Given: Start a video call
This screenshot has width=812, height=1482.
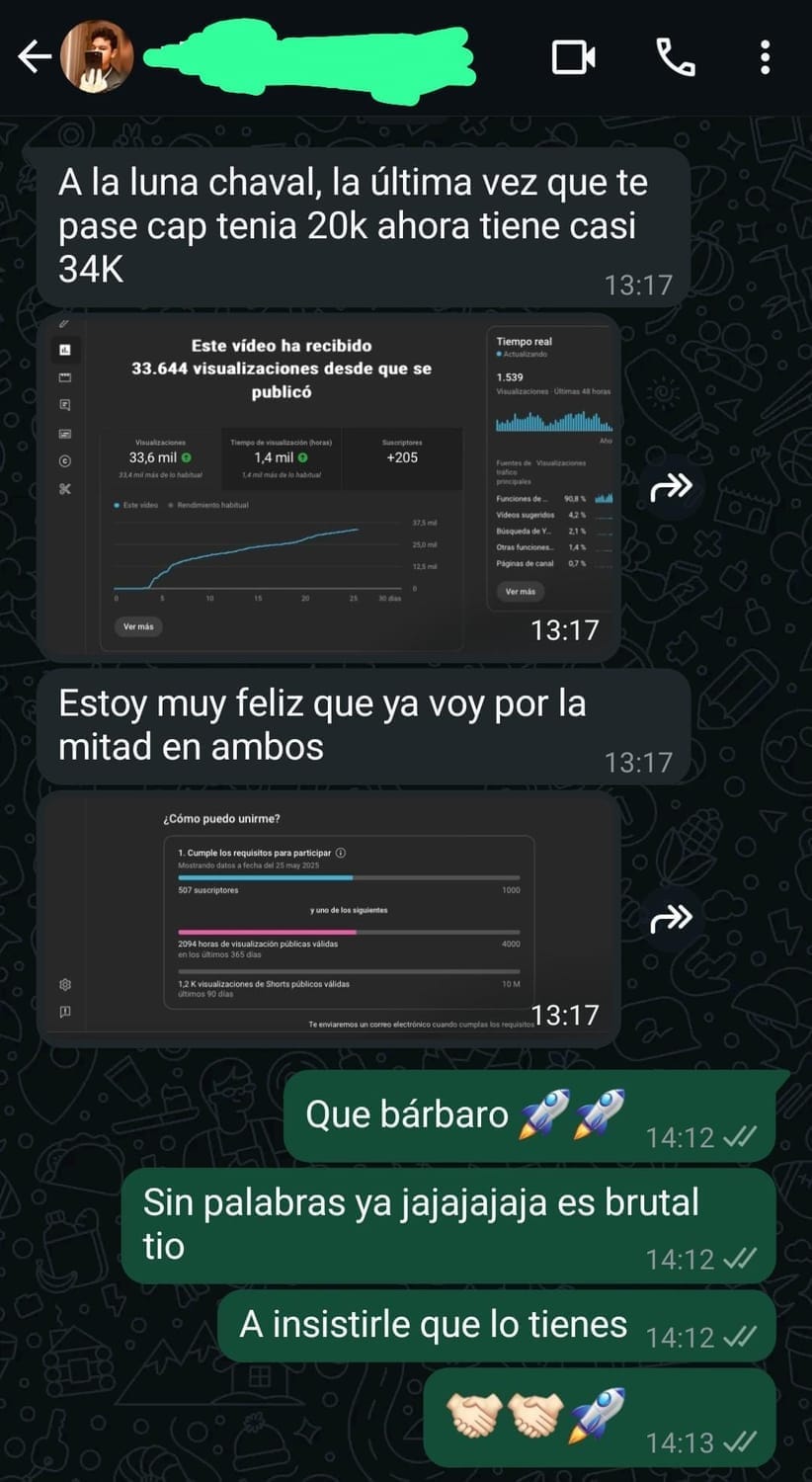Looking at the screenshot, I should point(573,57).
